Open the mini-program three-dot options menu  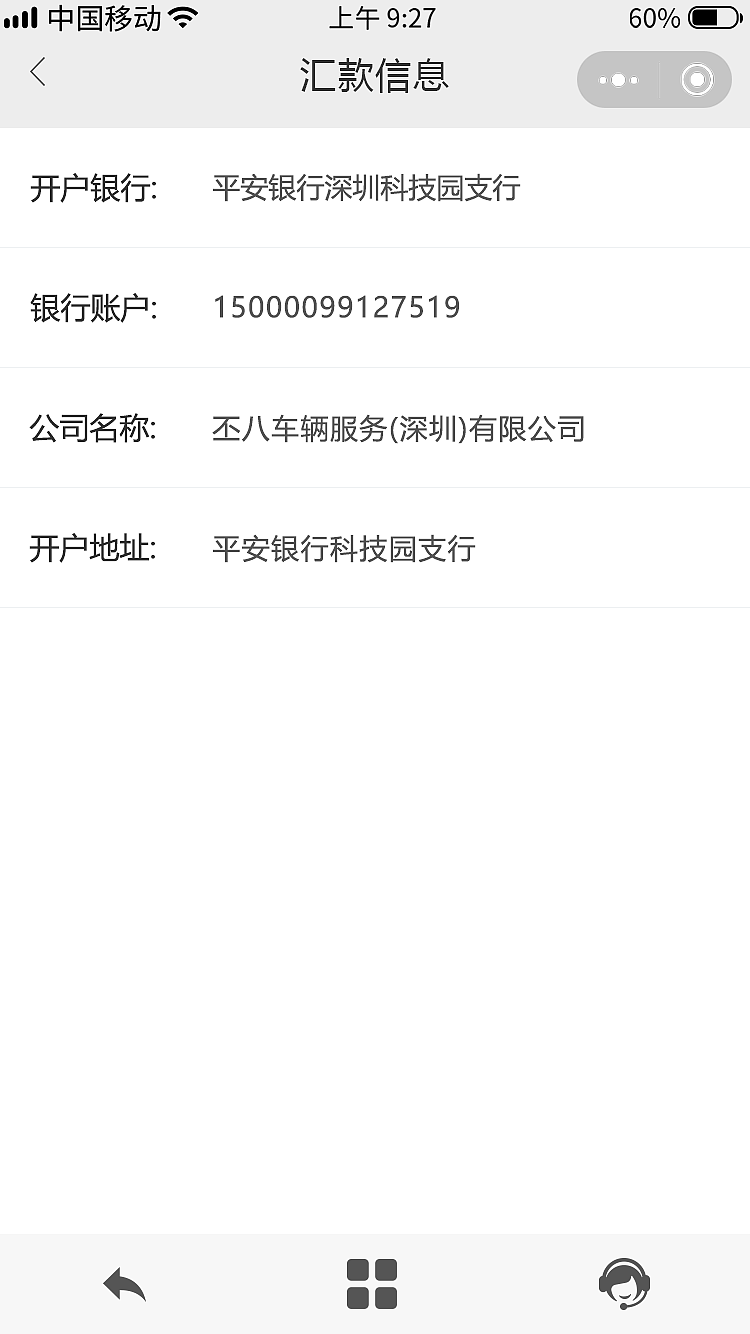point(617,78)
